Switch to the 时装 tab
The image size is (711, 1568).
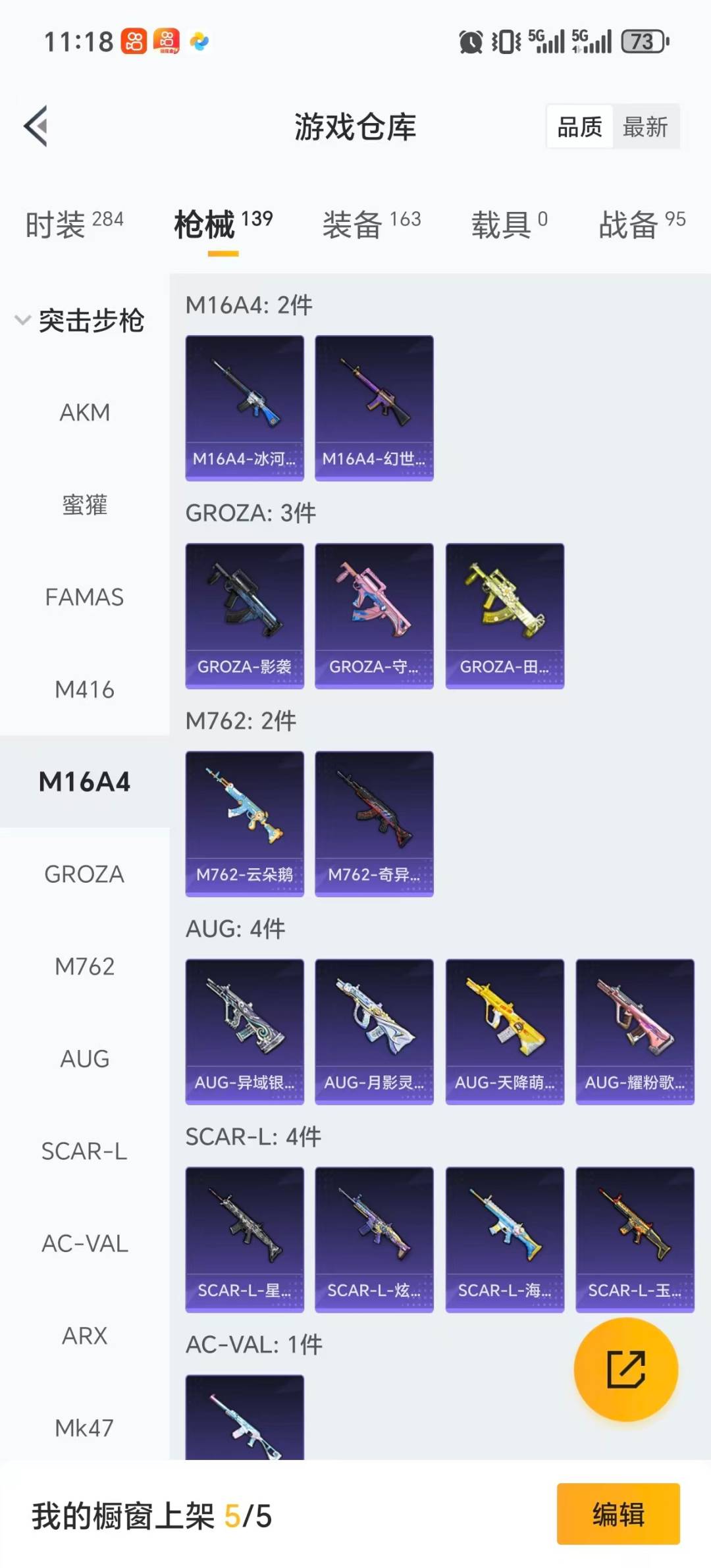74,224
